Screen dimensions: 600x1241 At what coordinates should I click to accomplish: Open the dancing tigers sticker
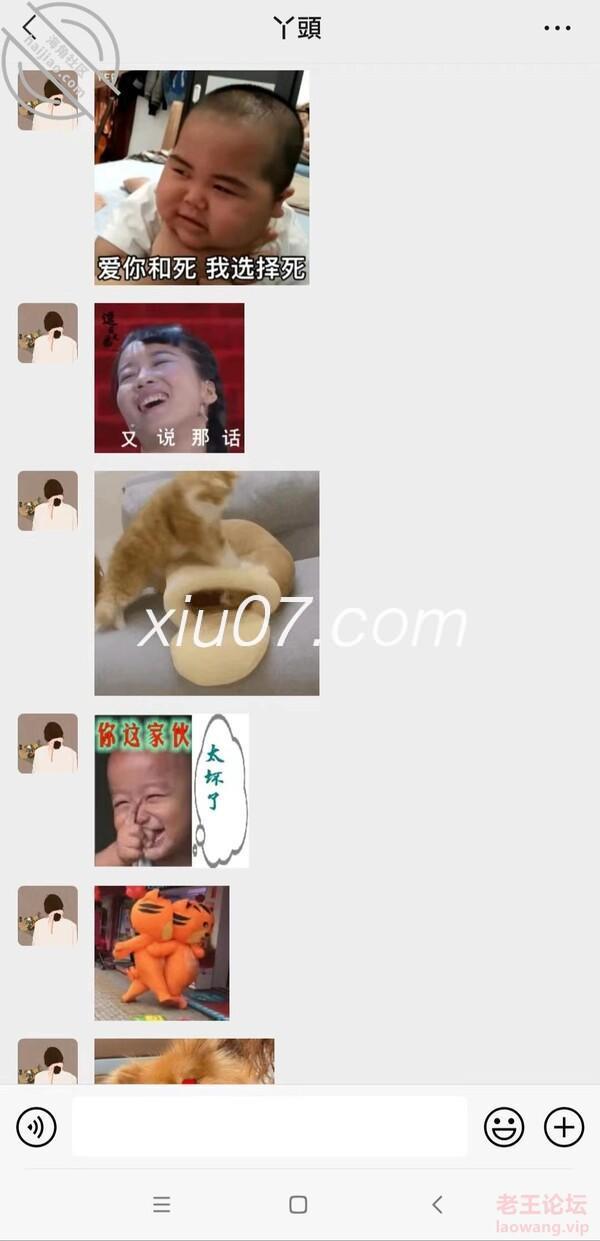(x=161, y=952)
